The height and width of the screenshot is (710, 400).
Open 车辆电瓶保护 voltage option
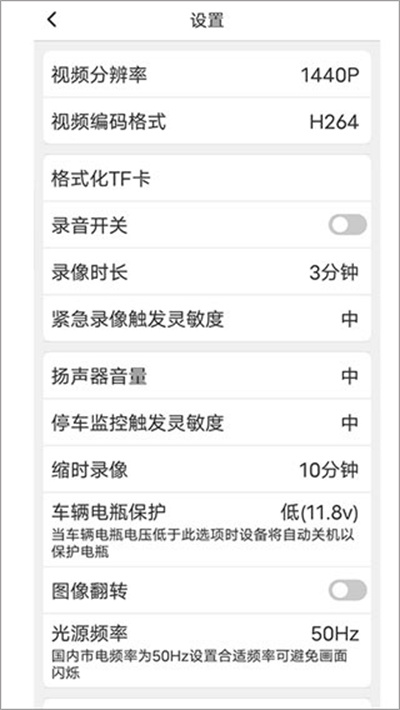(207, 529)
